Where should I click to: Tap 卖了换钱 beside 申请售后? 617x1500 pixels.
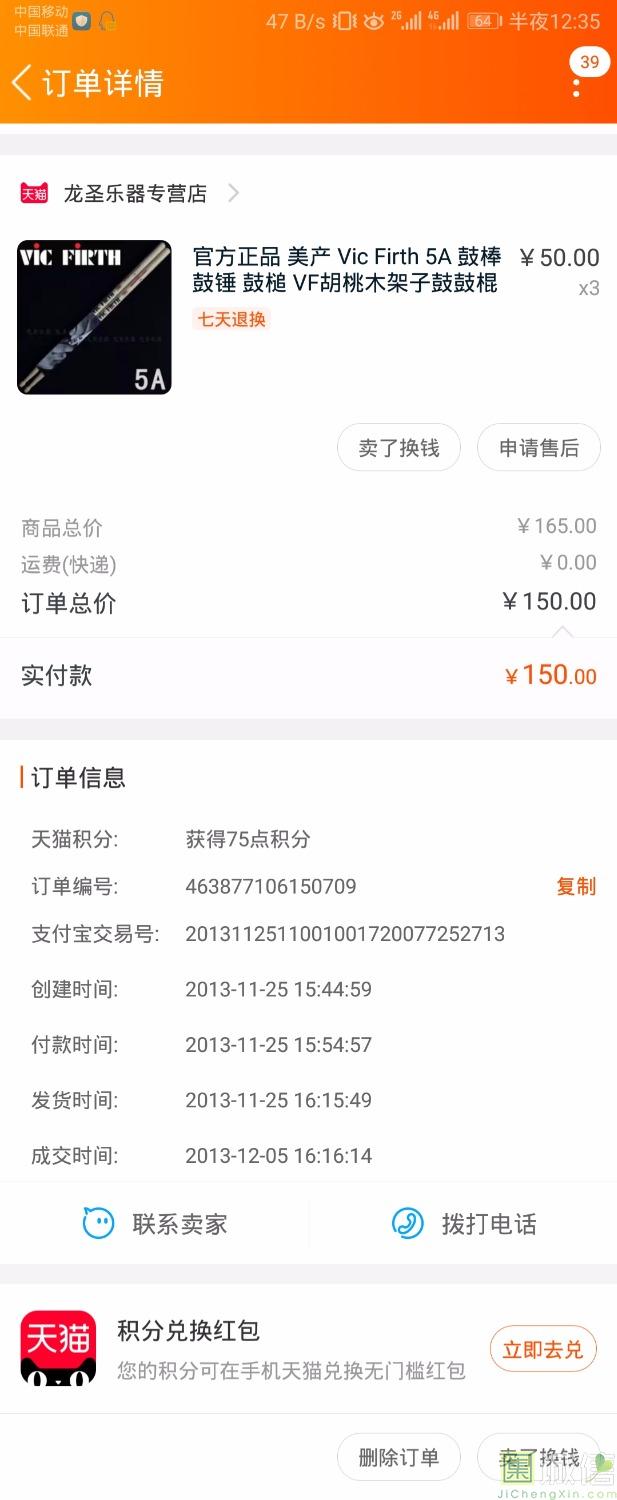coord(398,448)
